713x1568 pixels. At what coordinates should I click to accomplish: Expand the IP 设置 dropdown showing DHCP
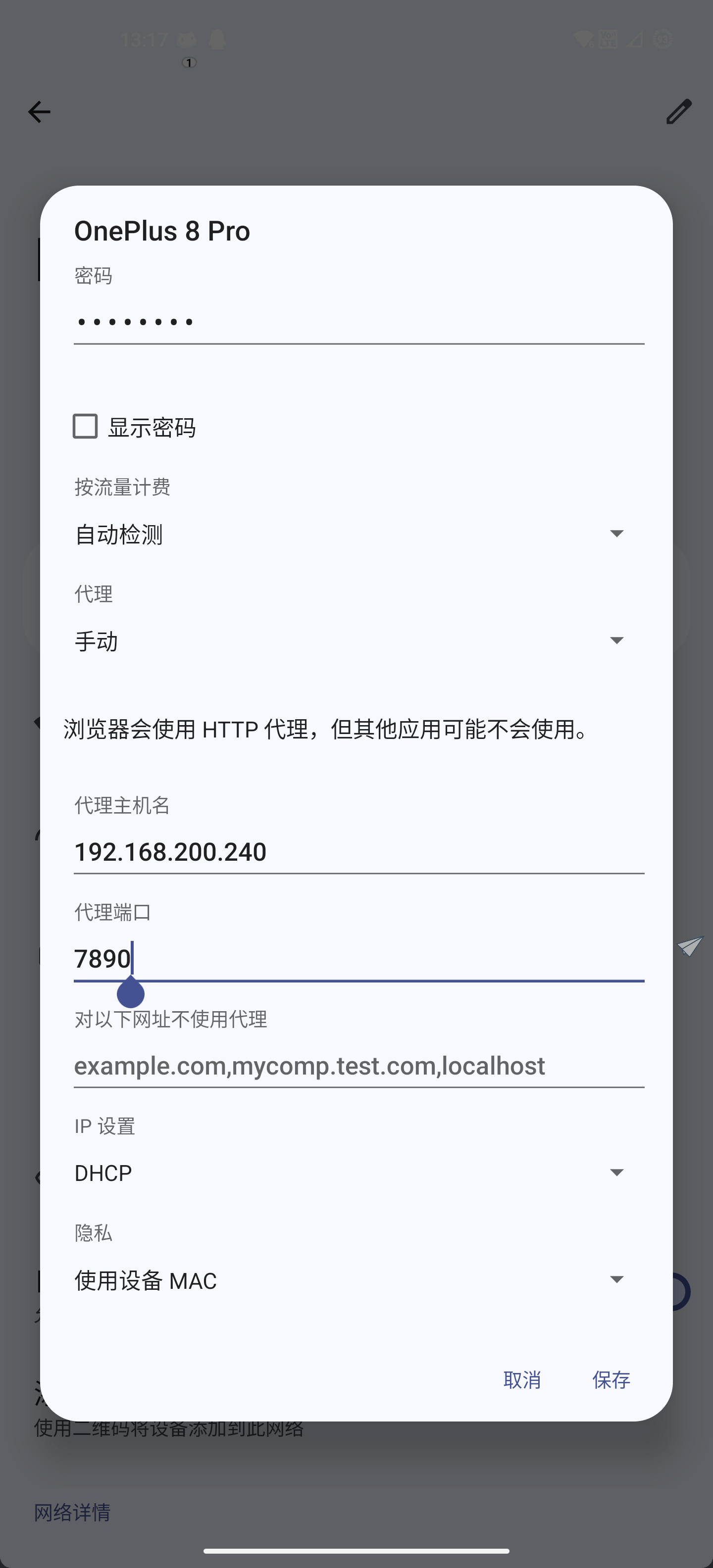tap(350, 1173)
